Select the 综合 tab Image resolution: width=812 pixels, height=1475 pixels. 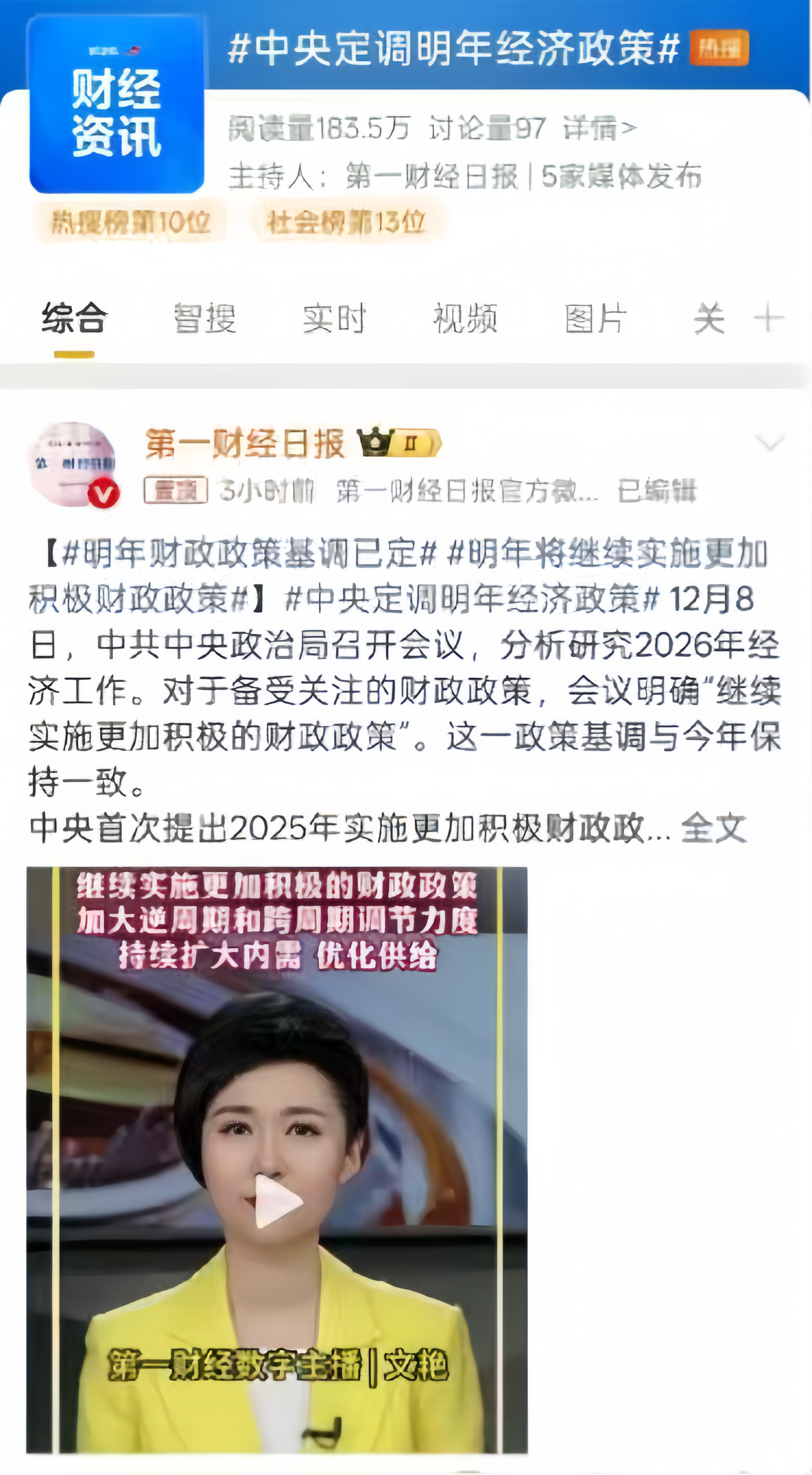tap(74, 319)
